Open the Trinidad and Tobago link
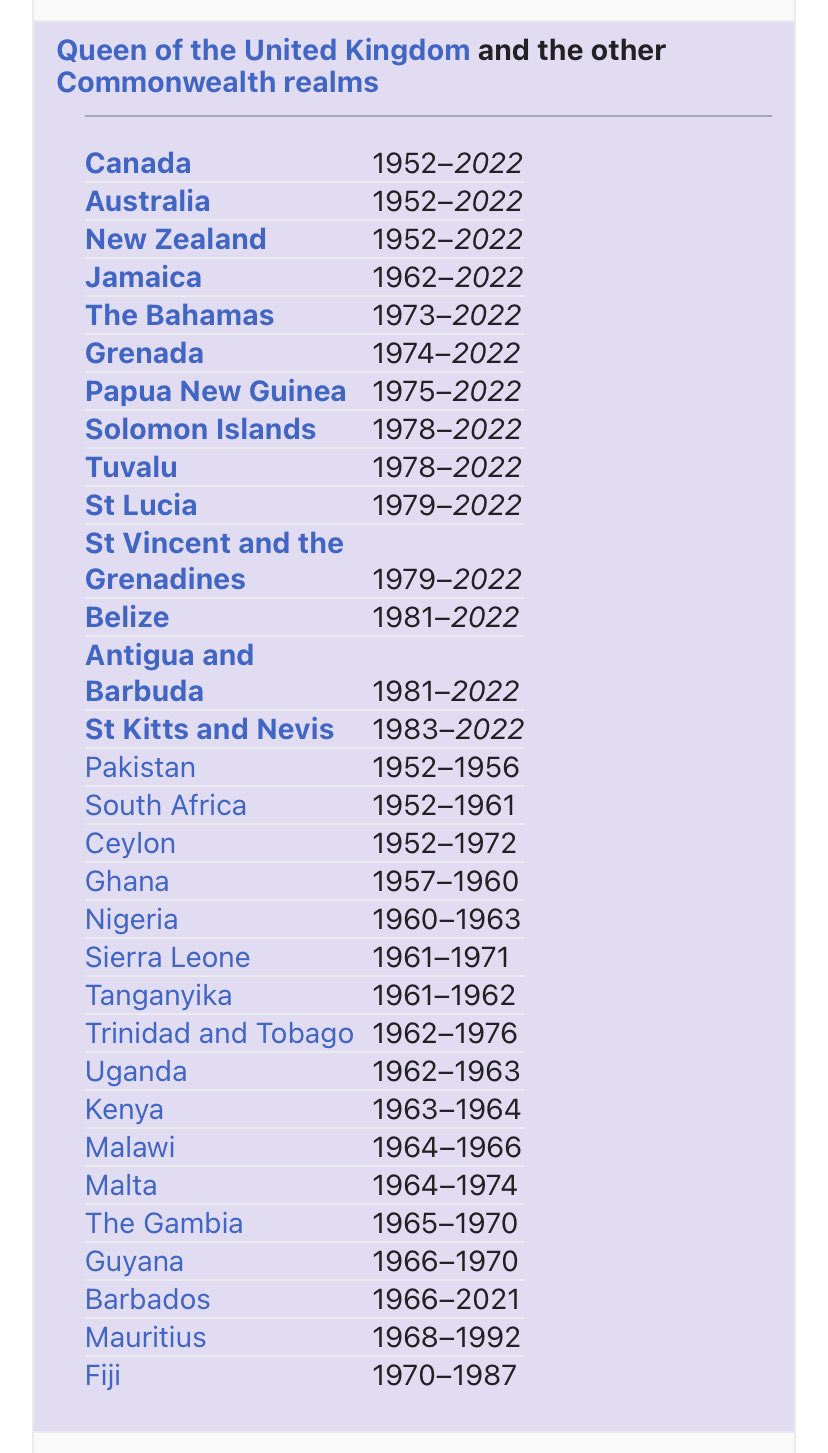The height and width of the screenshot is (1453, 828). 219,1033
